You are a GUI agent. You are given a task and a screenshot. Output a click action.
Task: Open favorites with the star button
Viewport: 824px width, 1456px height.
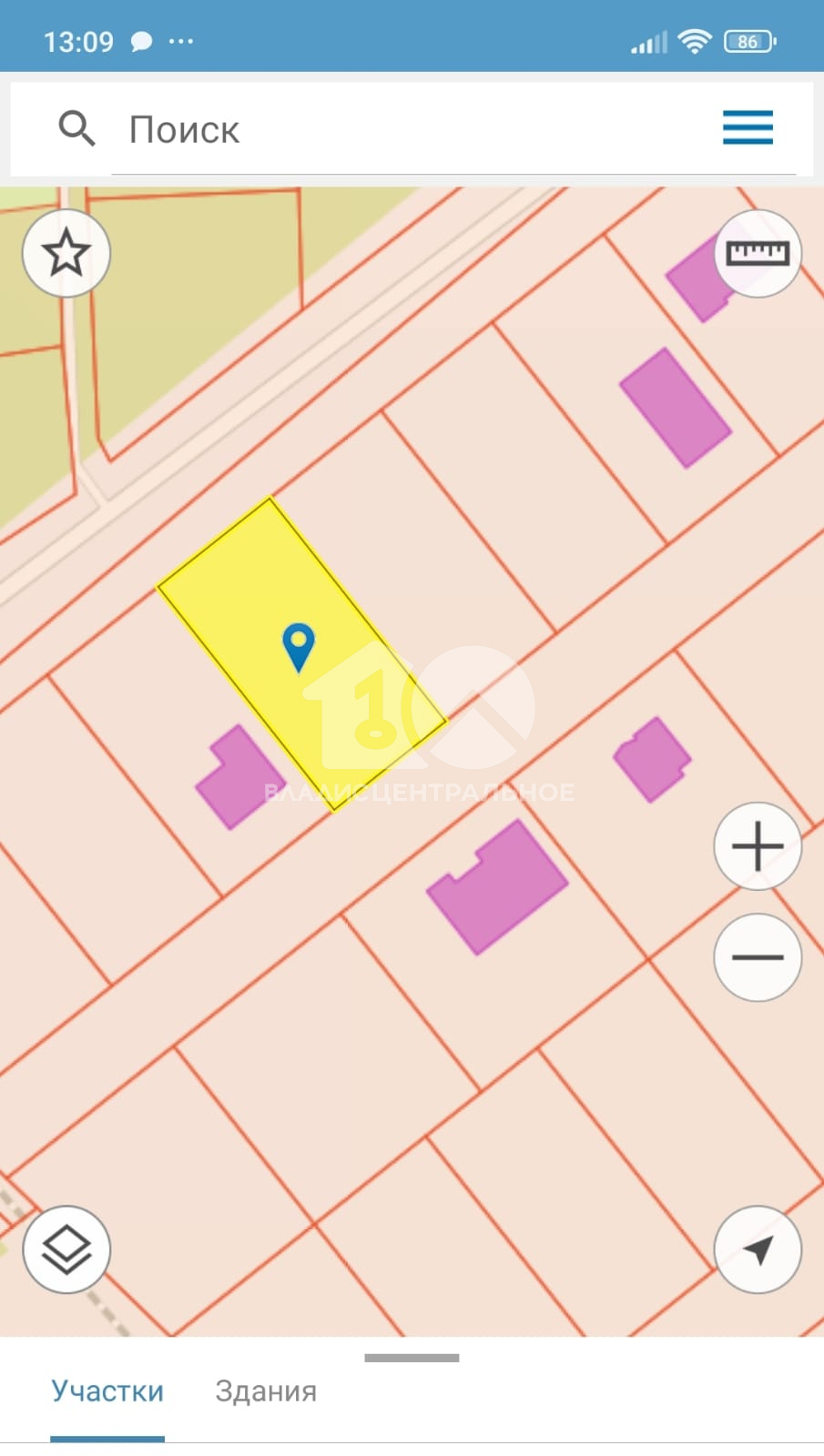coord(66,253)
